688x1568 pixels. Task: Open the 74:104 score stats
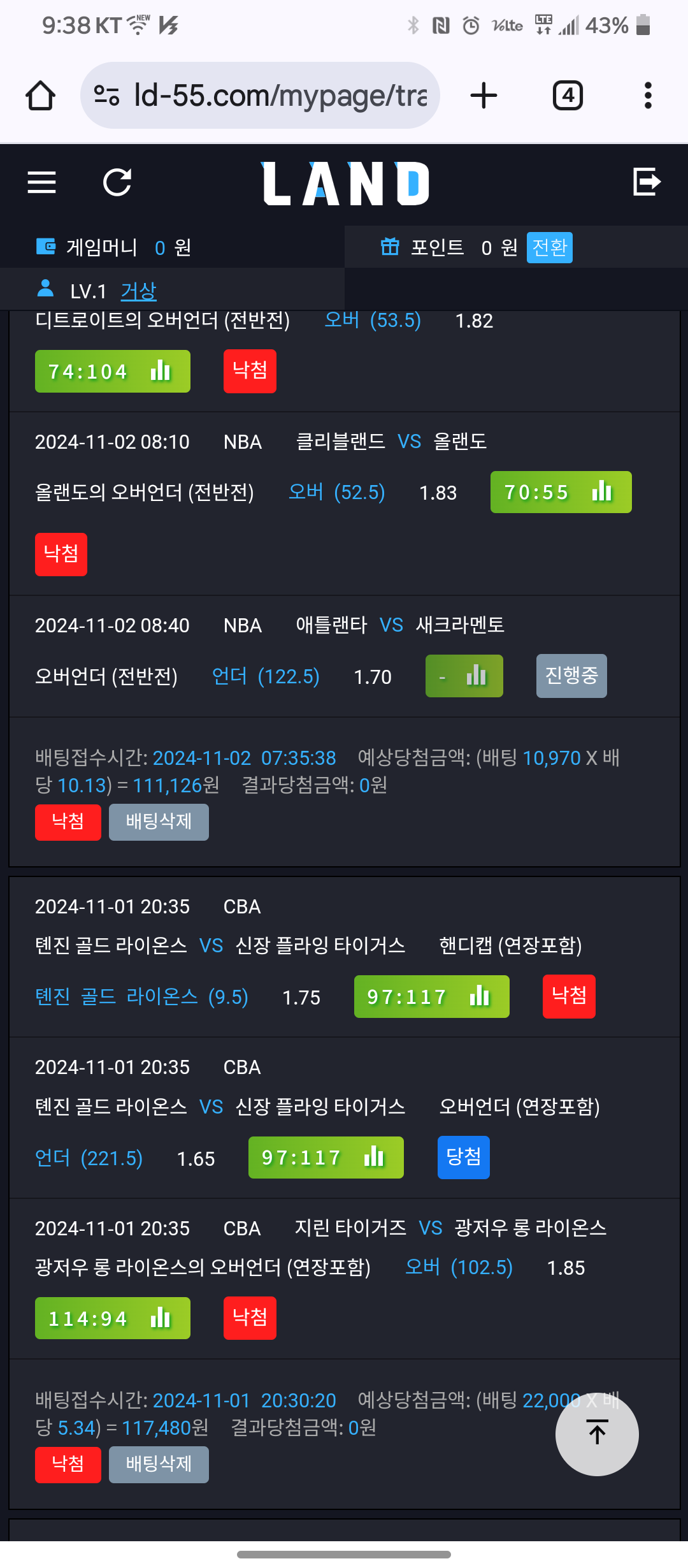click(113, 371)
